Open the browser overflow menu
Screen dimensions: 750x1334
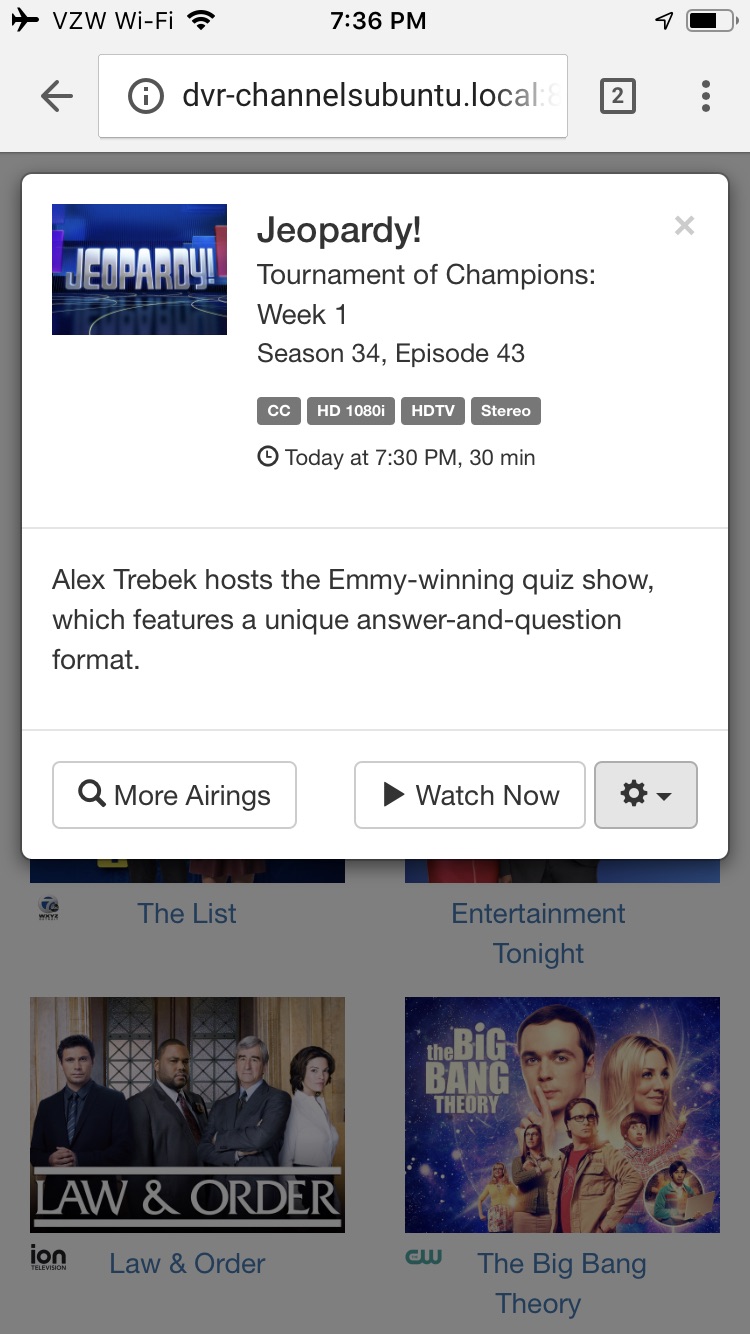click(x=706, y=96)
